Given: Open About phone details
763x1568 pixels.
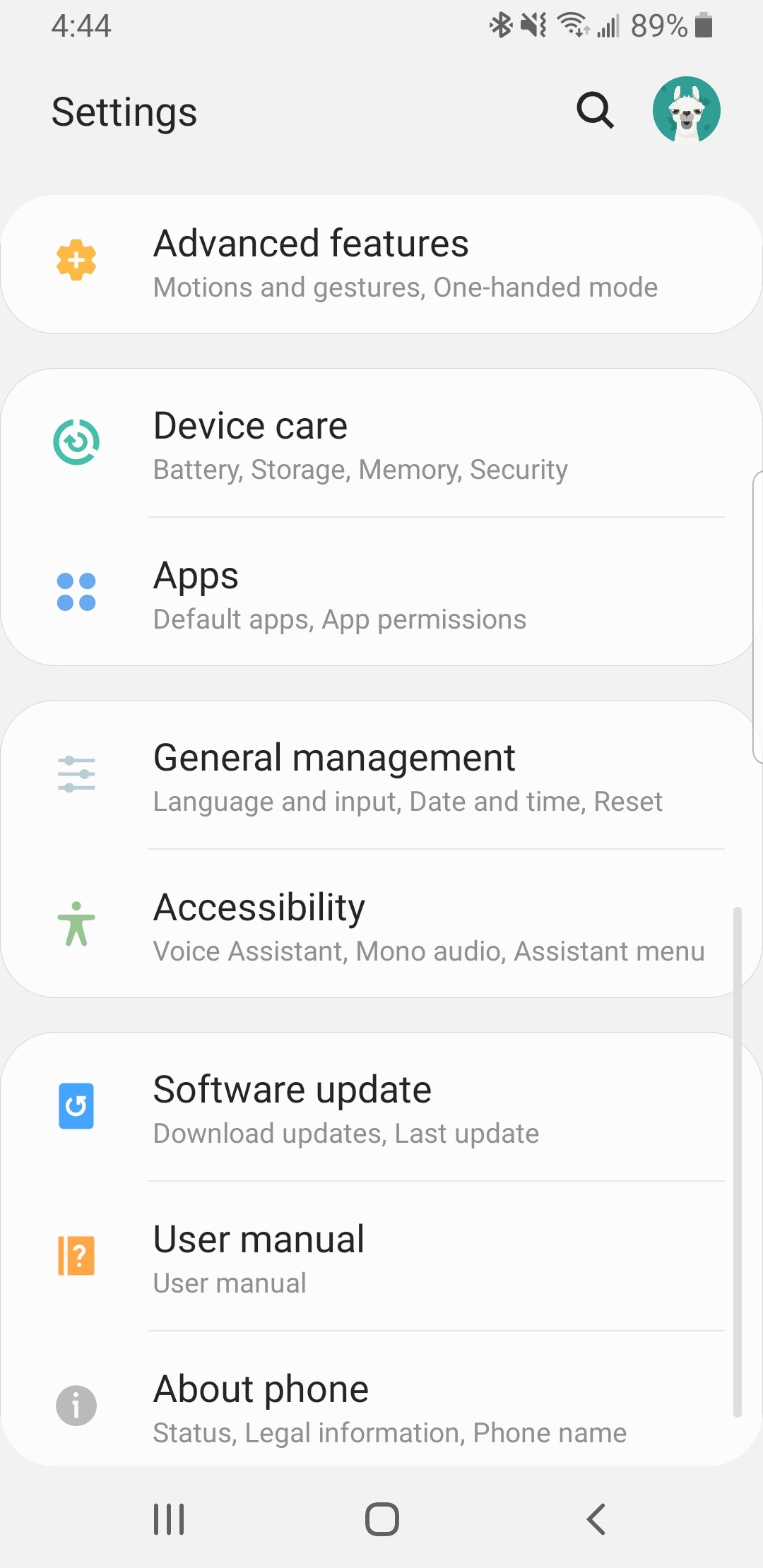Looking at the screenshot, I should tap(381, 1406).
